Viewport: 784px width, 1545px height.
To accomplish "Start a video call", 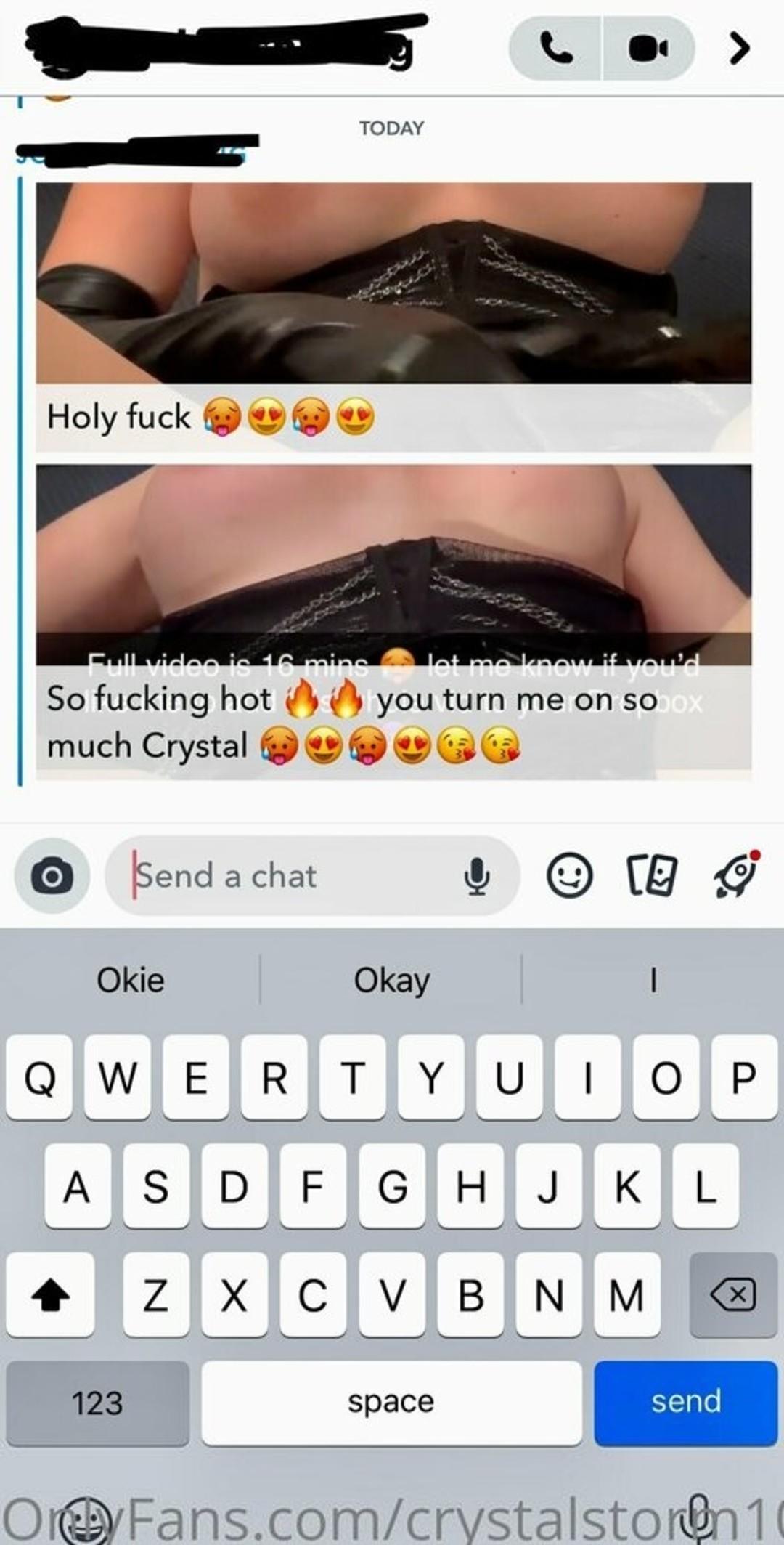I will click(x=648, y=49).
